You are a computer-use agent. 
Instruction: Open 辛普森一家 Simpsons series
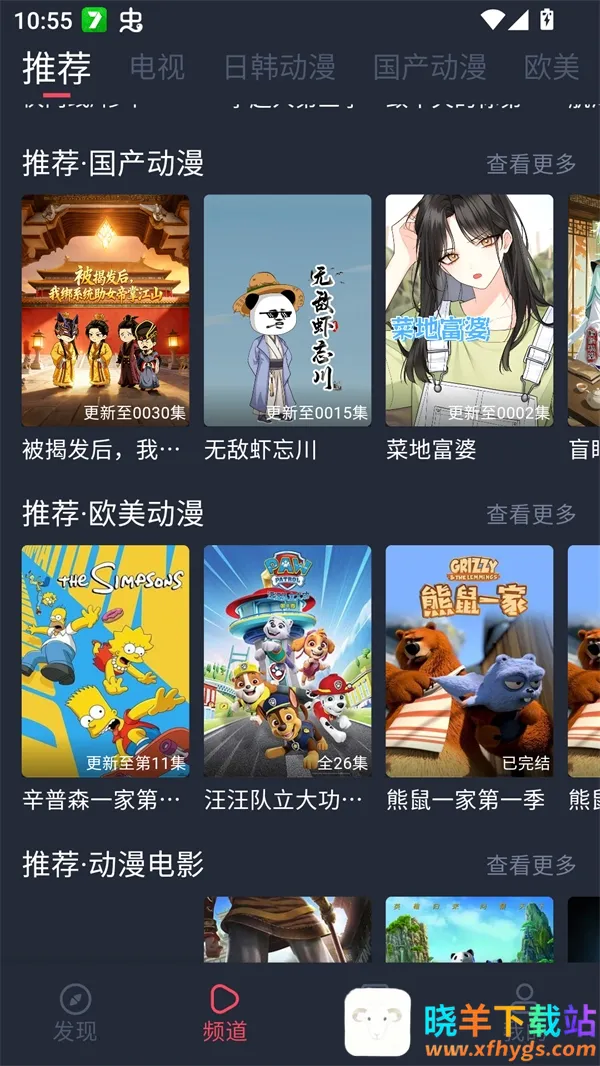click(105, 660)
